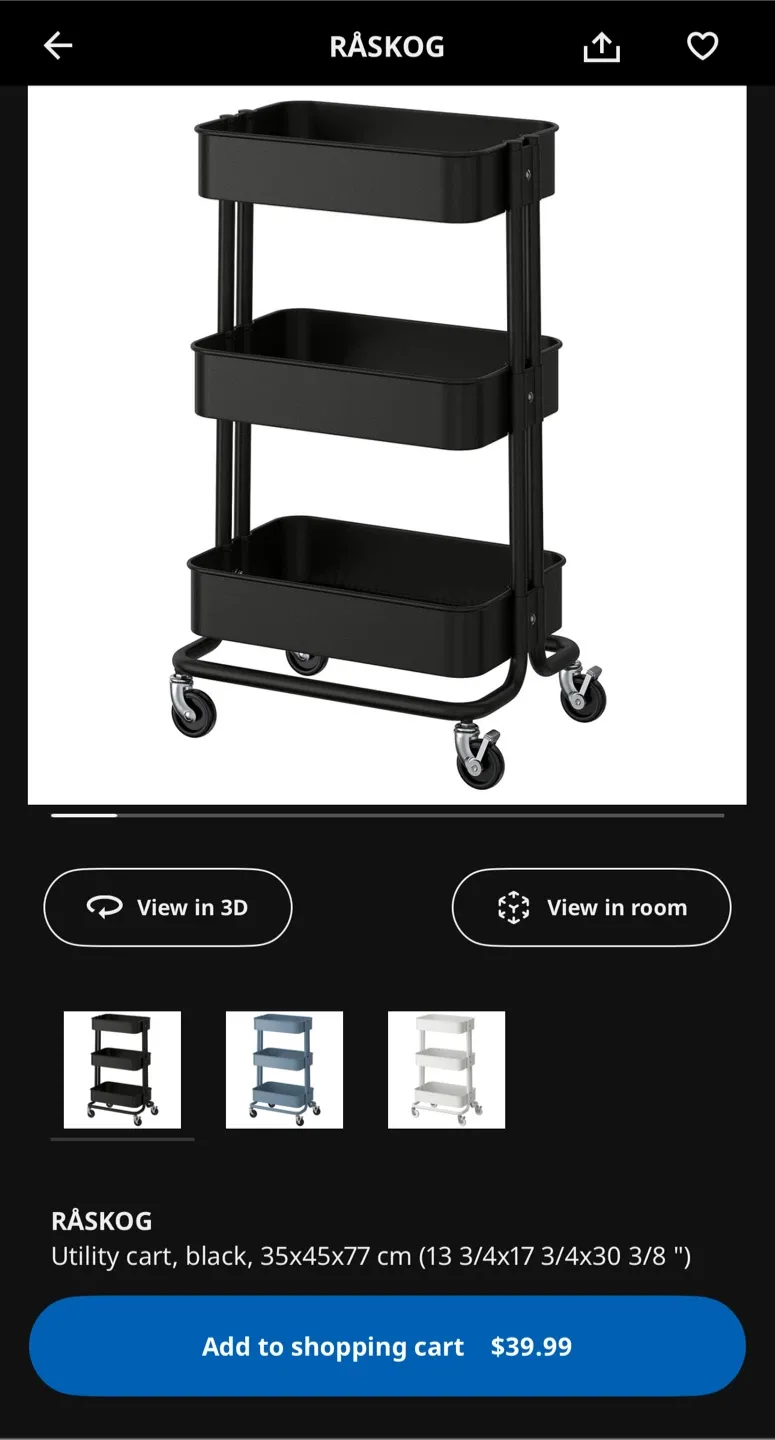Tap the RÅSKOG product name above the description
The image size is (775, 1440).
coord(101,1220)
